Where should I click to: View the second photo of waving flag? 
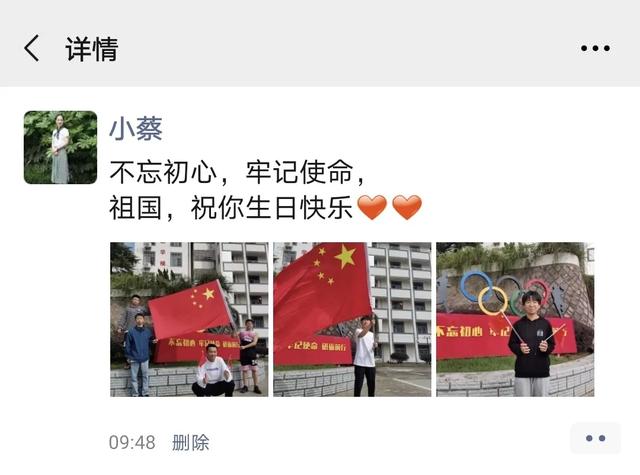point(352,319)
